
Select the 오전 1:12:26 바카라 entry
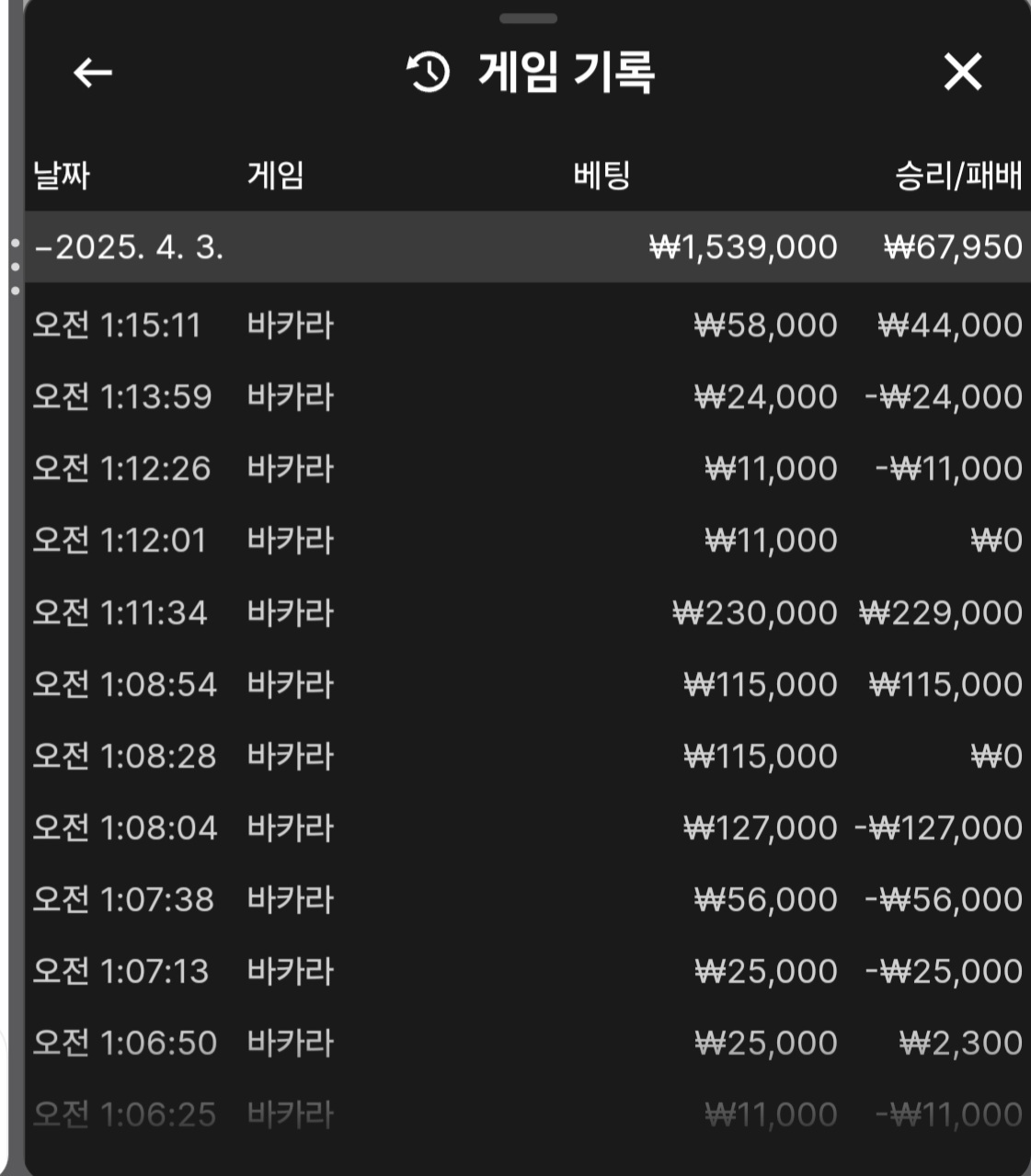(x=526, y=469)
